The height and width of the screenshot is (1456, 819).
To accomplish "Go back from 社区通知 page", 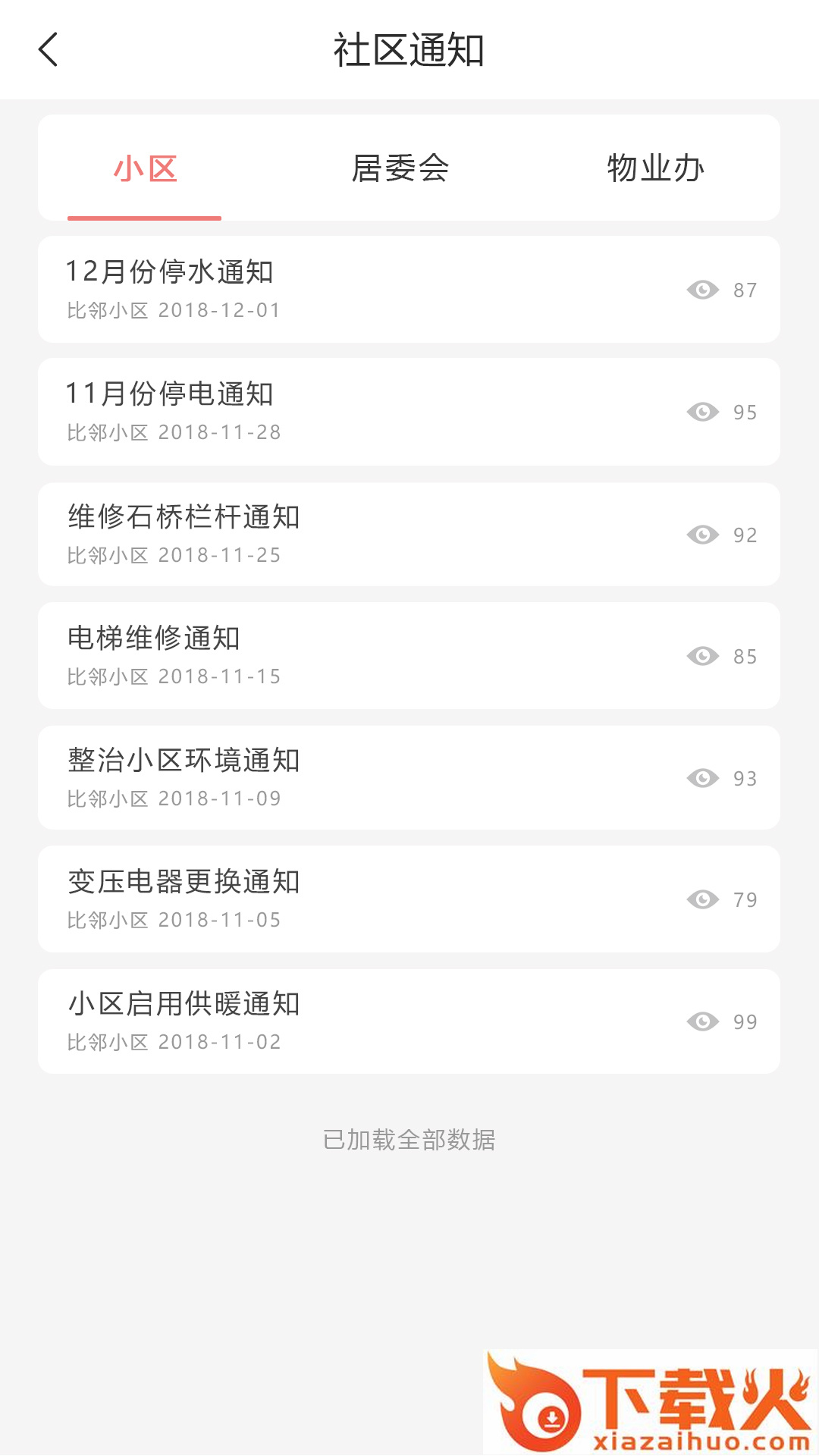I will point(49,50).
